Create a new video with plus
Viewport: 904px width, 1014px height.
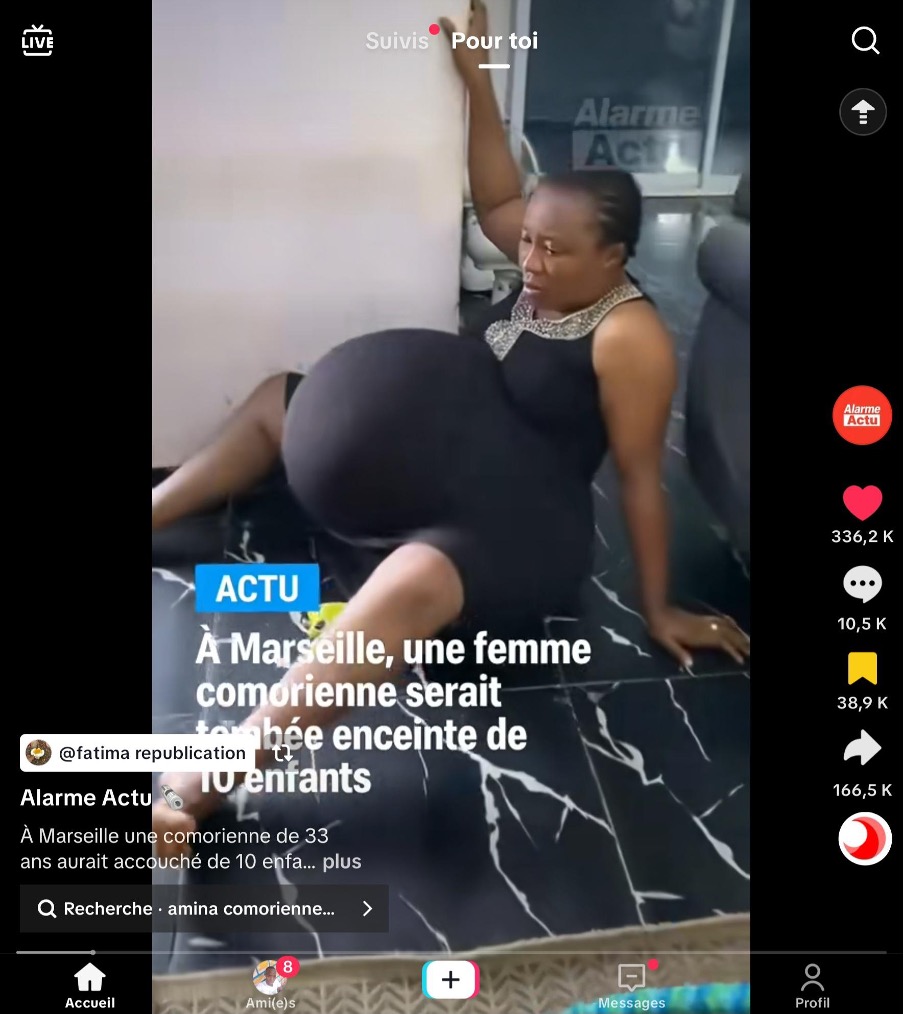click(x=451, y=980)
